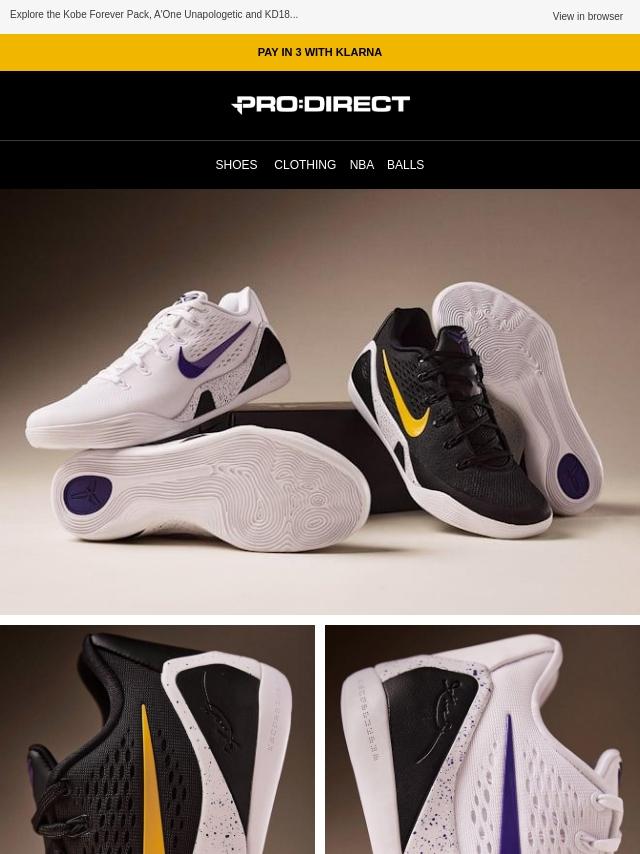The height and width of the screenshot is (854, 640).
Task: Open the Kobe pack hero image
Action: 320,400
